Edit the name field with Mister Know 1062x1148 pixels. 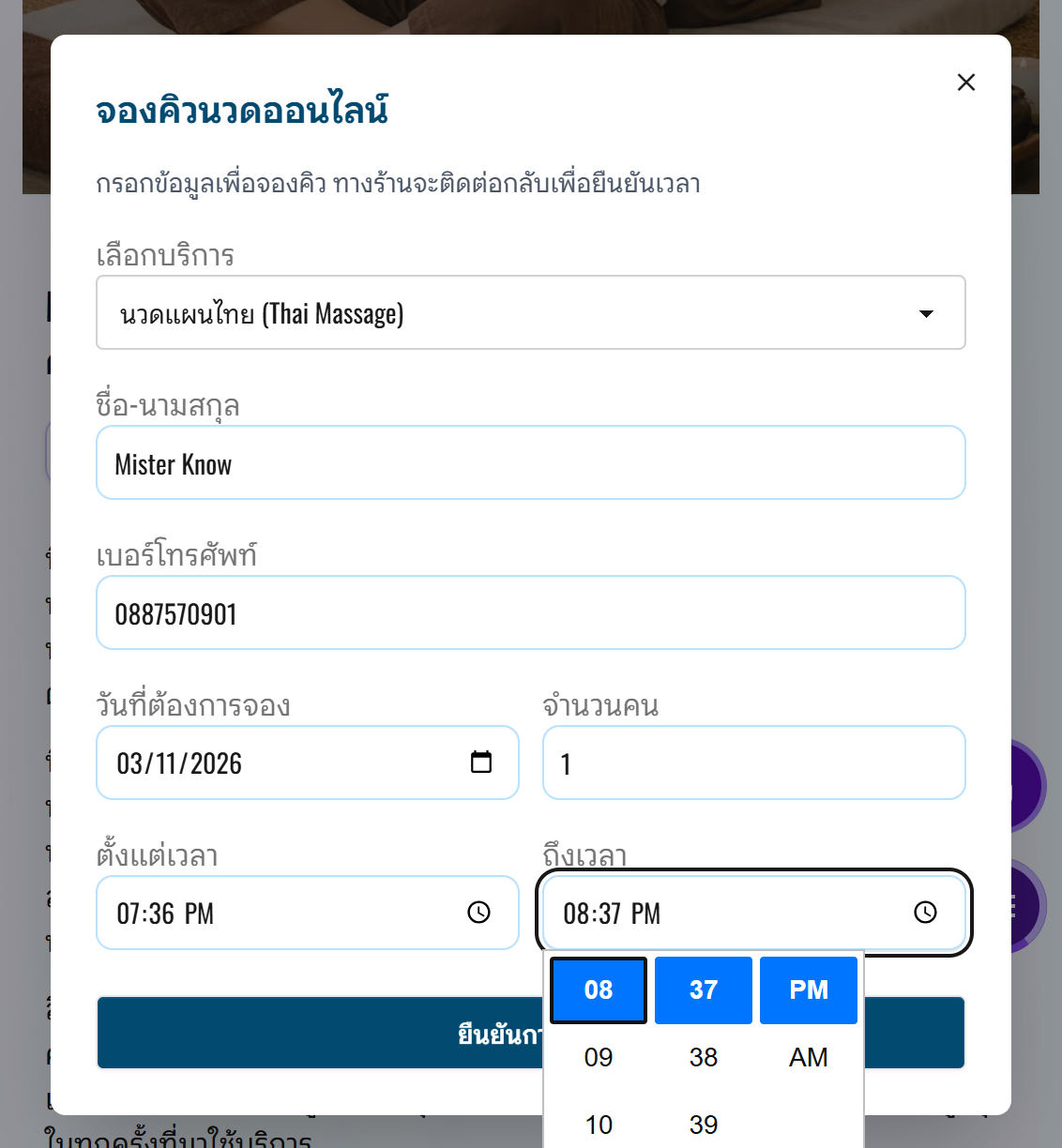coord(530,463)
